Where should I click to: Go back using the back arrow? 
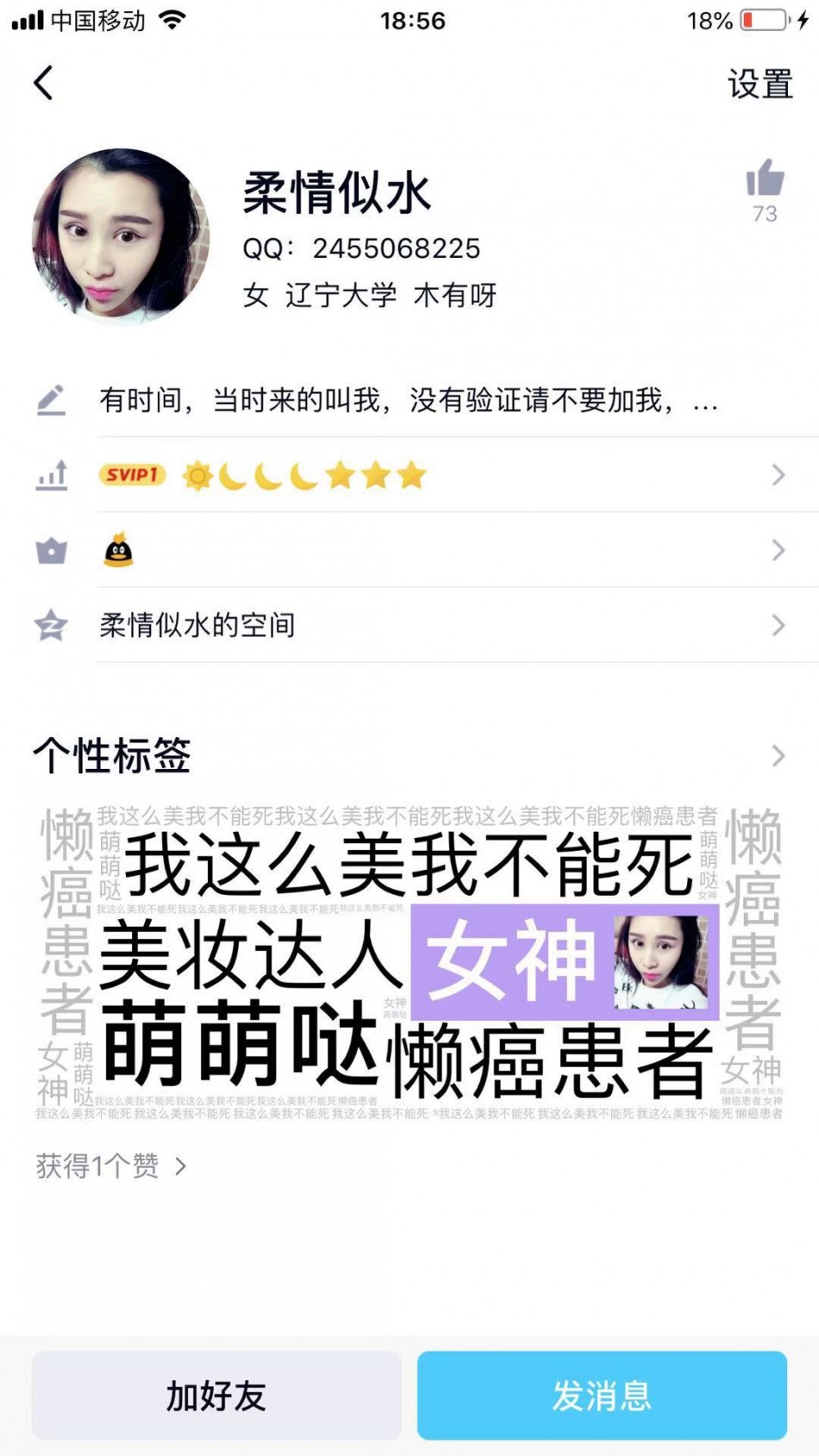click(44, 84)
